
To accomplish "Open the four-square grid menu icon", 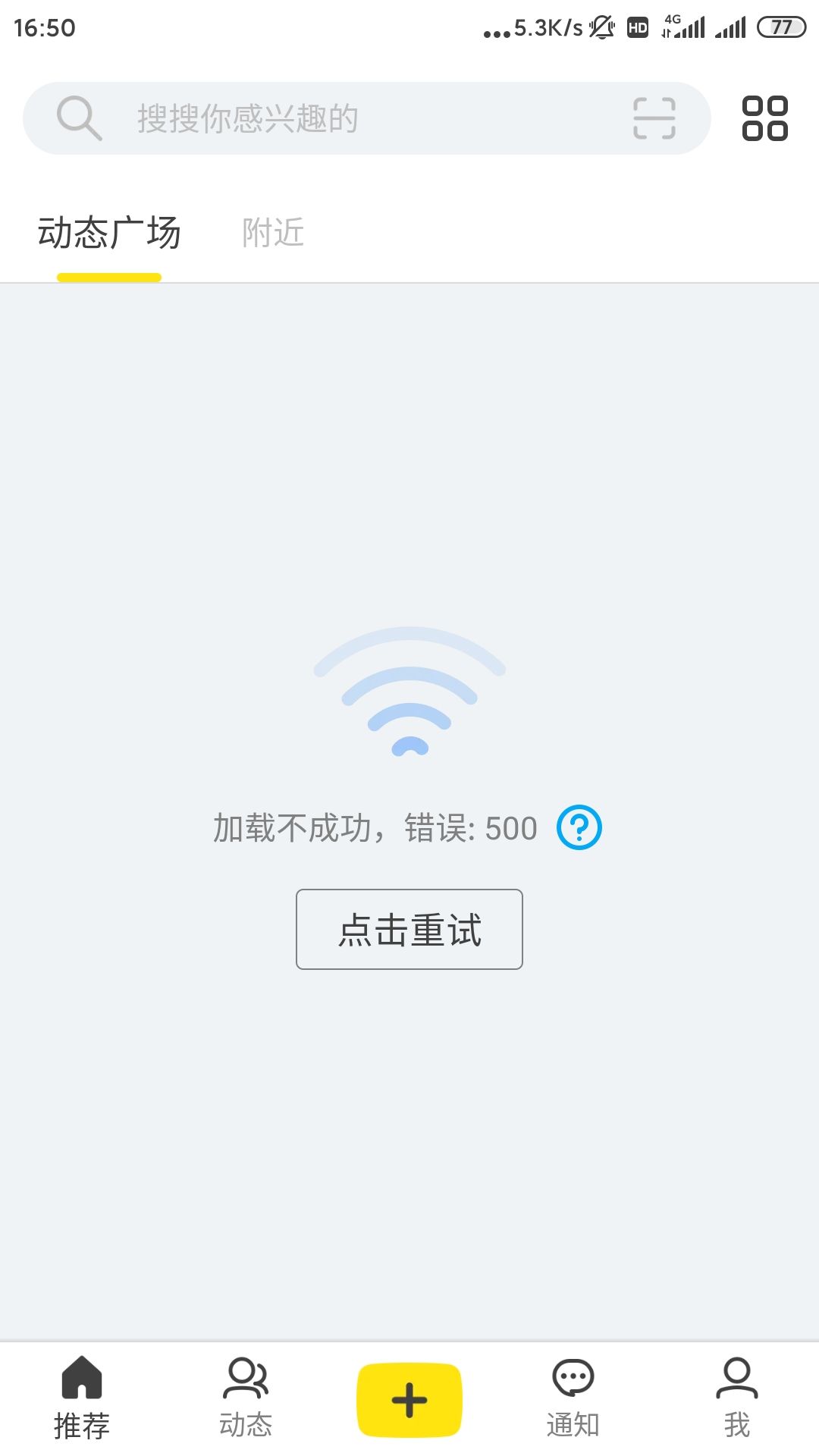I will pyautogui.click(x=764, y=118).
